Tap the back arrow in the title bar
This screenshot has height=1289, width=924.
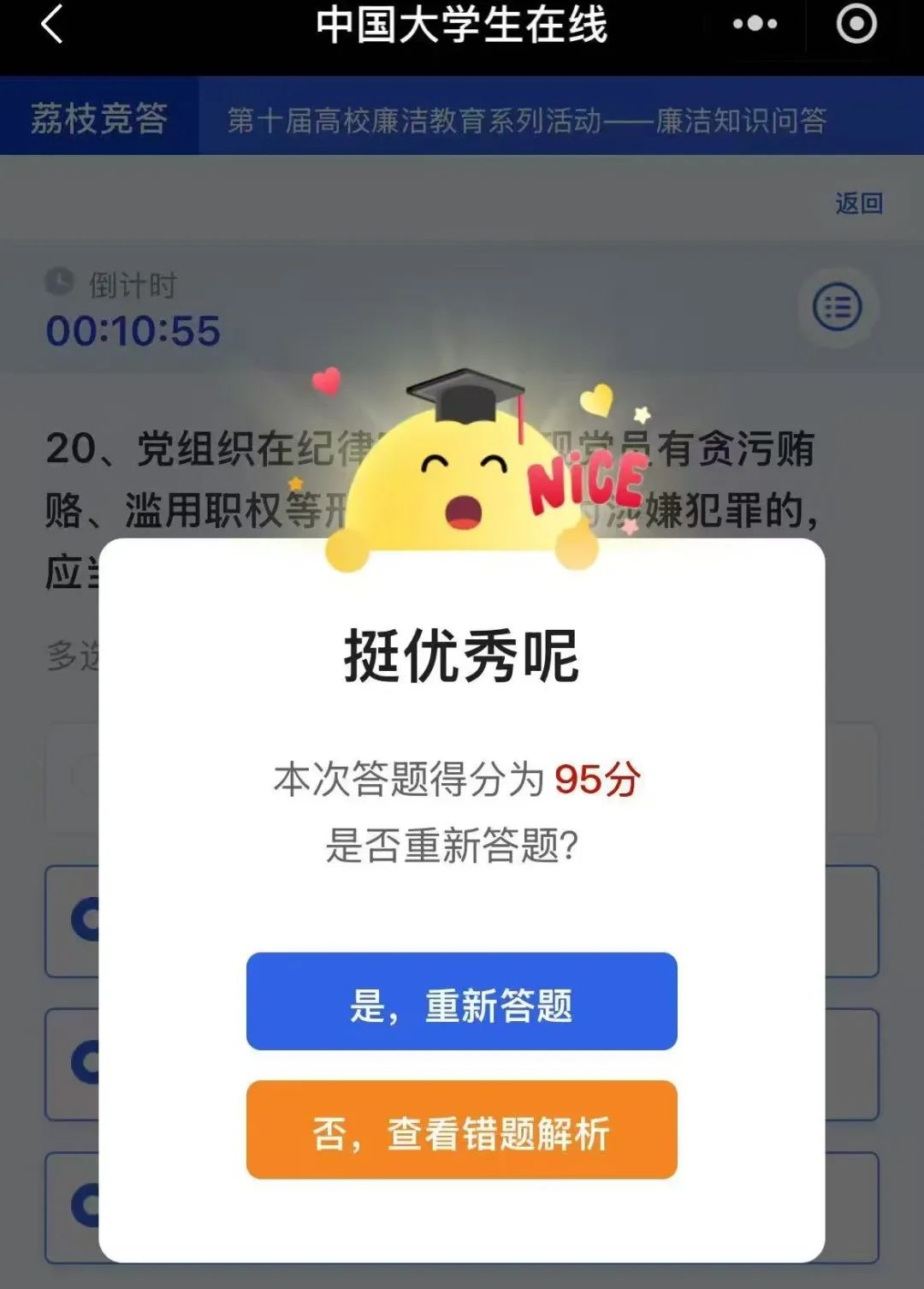coord(53,24)
